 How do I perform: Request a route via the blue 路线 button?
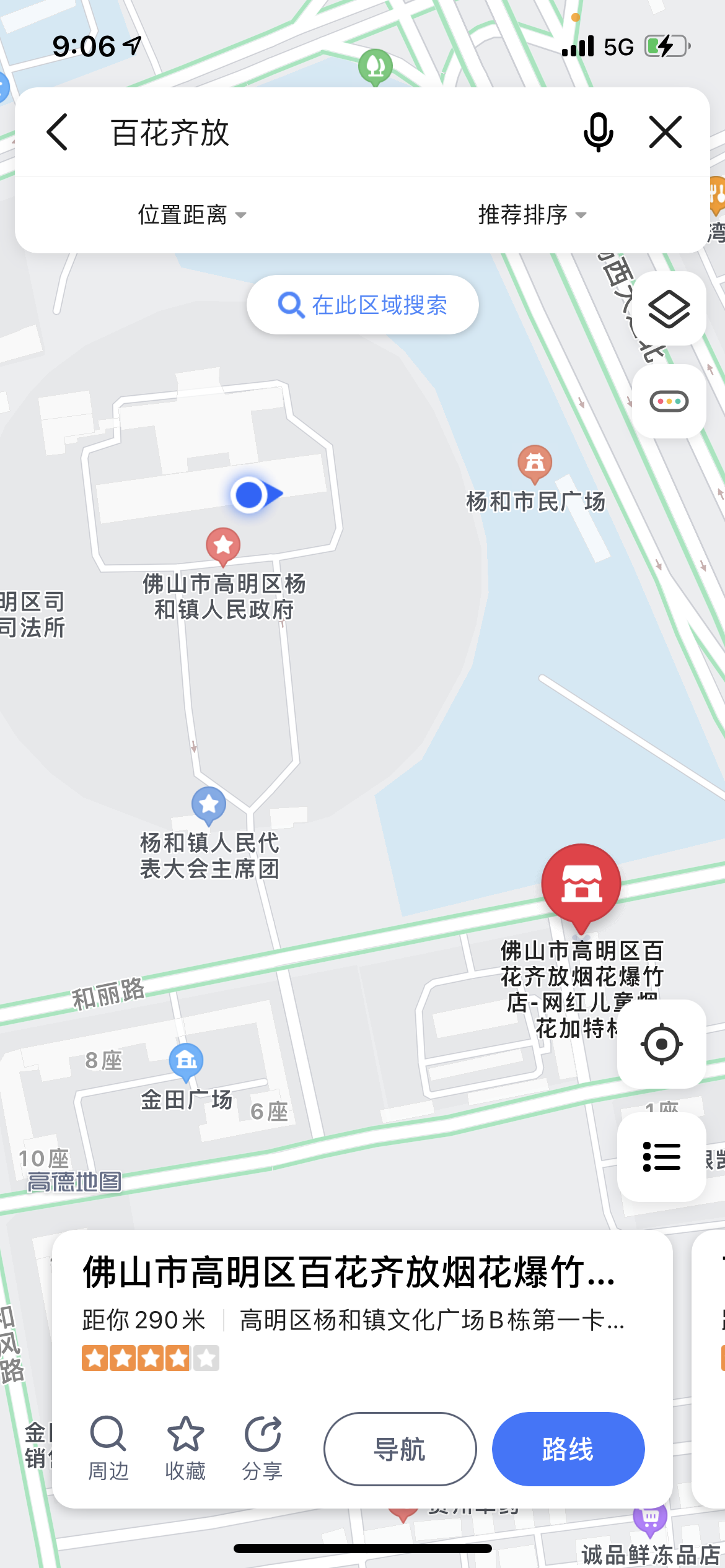coord(567,1449)
